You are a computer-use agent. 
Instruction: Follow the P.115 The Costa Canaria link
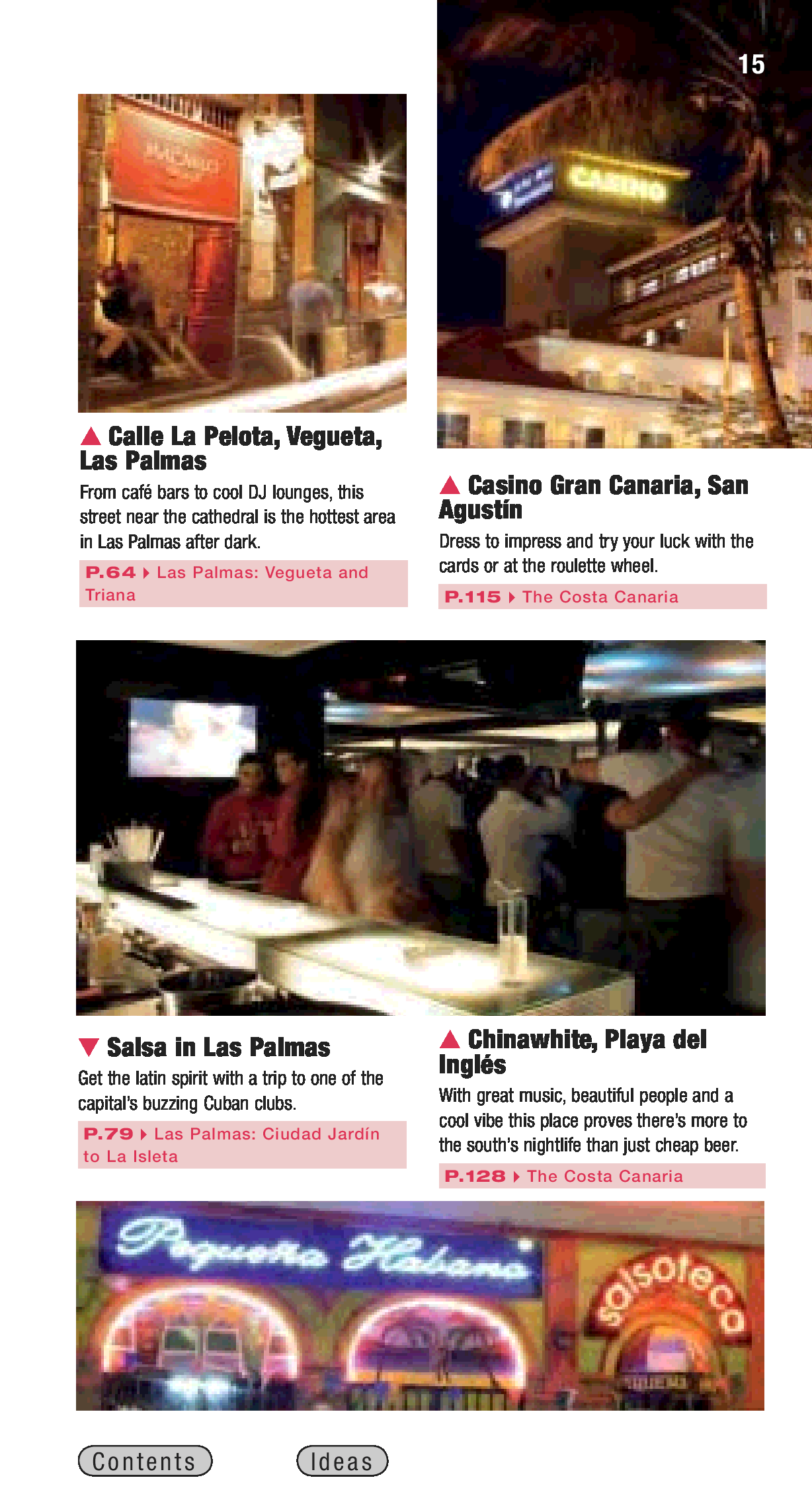(x=601, y=597)
